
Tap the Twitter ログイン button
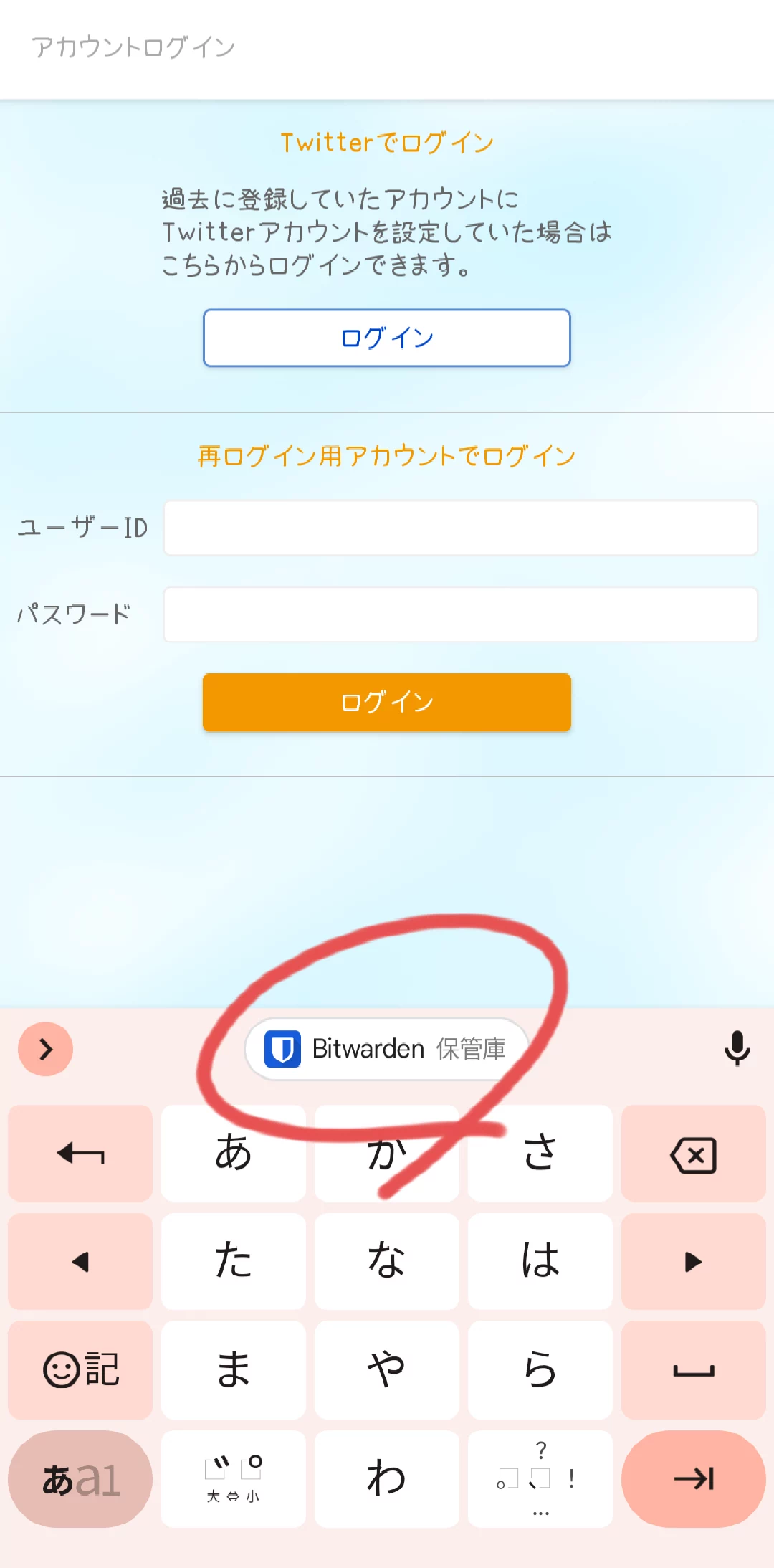click(x=386, y=338)
